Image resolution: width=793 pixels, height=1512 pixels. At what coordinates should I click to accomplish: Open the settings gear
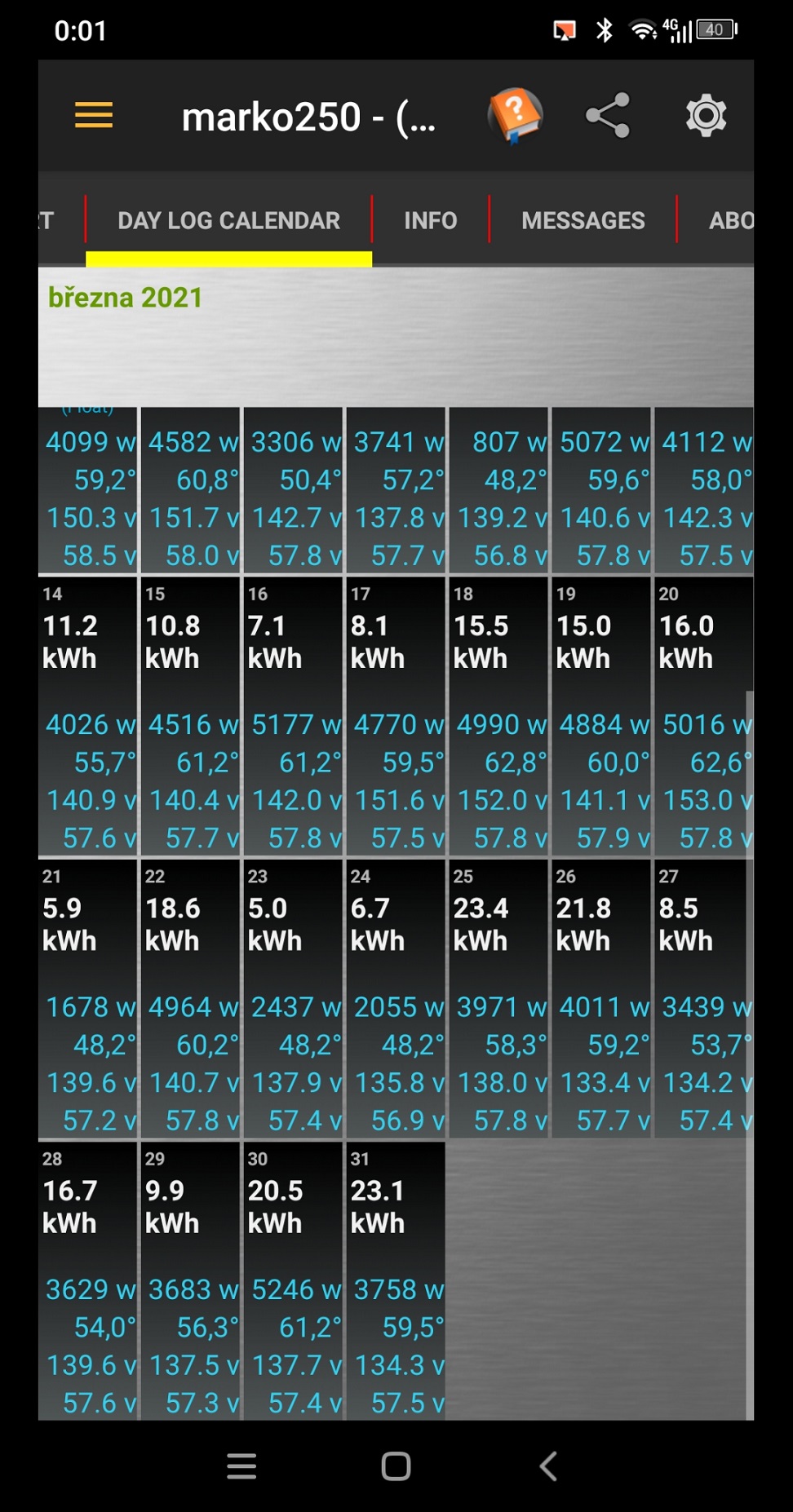706,115
